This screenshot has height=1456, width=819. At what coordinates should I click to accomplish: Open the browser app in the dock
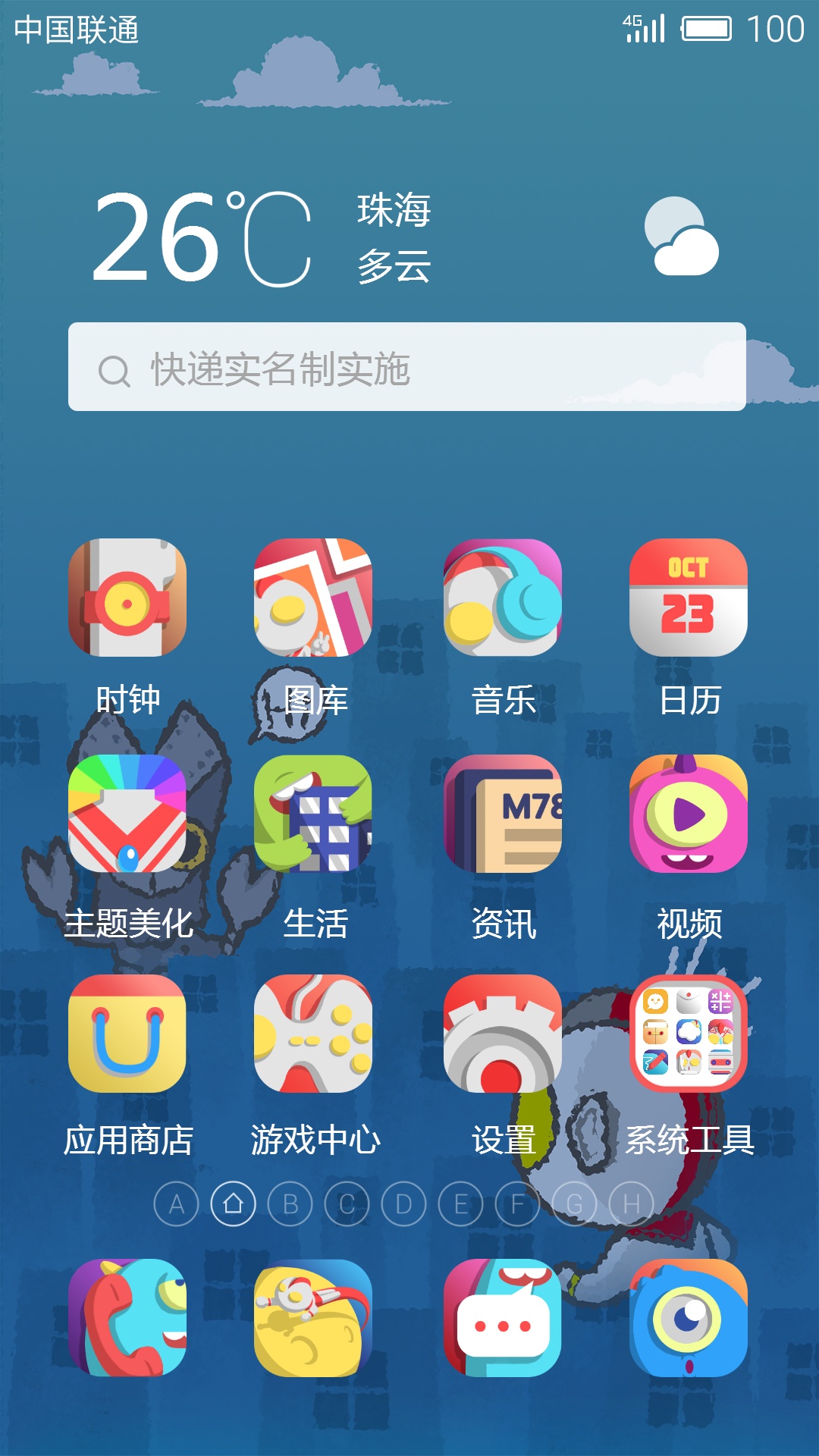pos(313,1318)
